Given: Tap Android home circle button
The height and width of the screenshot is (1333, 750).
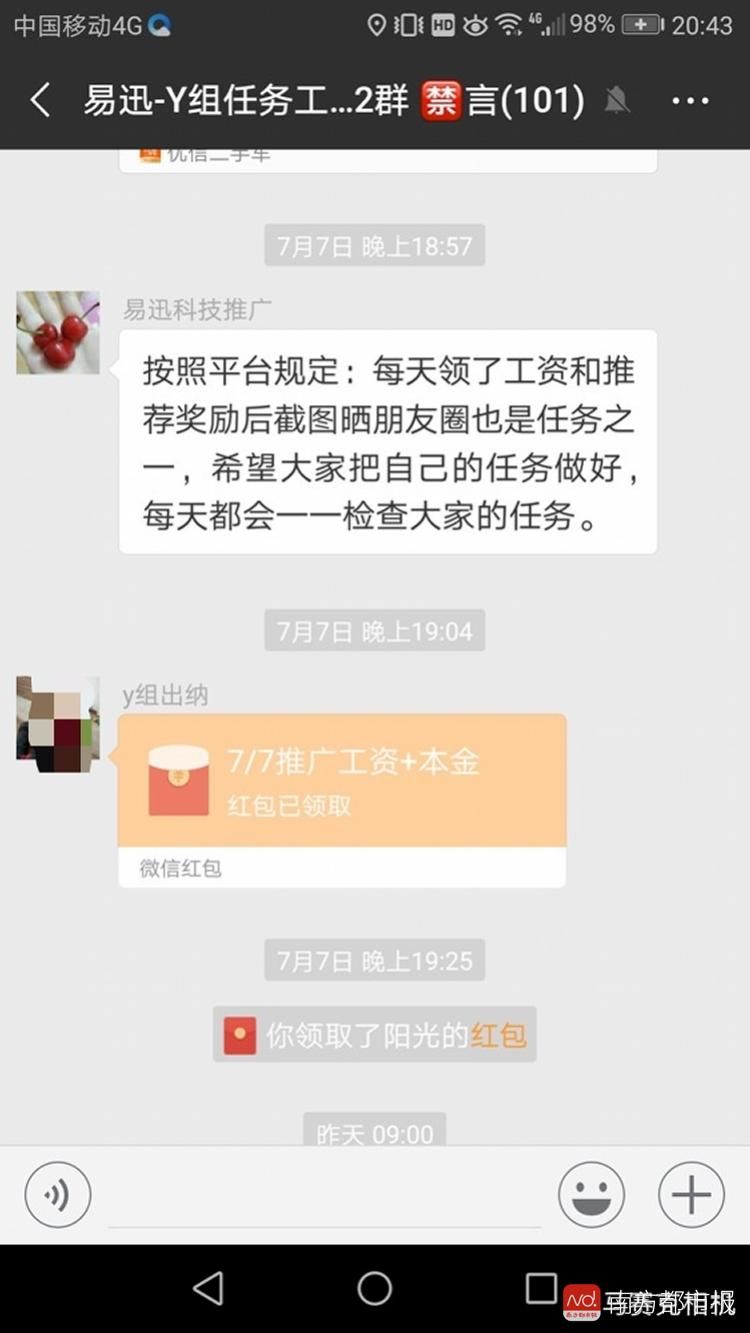Looking at the screenshot, I should point(375,1290).
